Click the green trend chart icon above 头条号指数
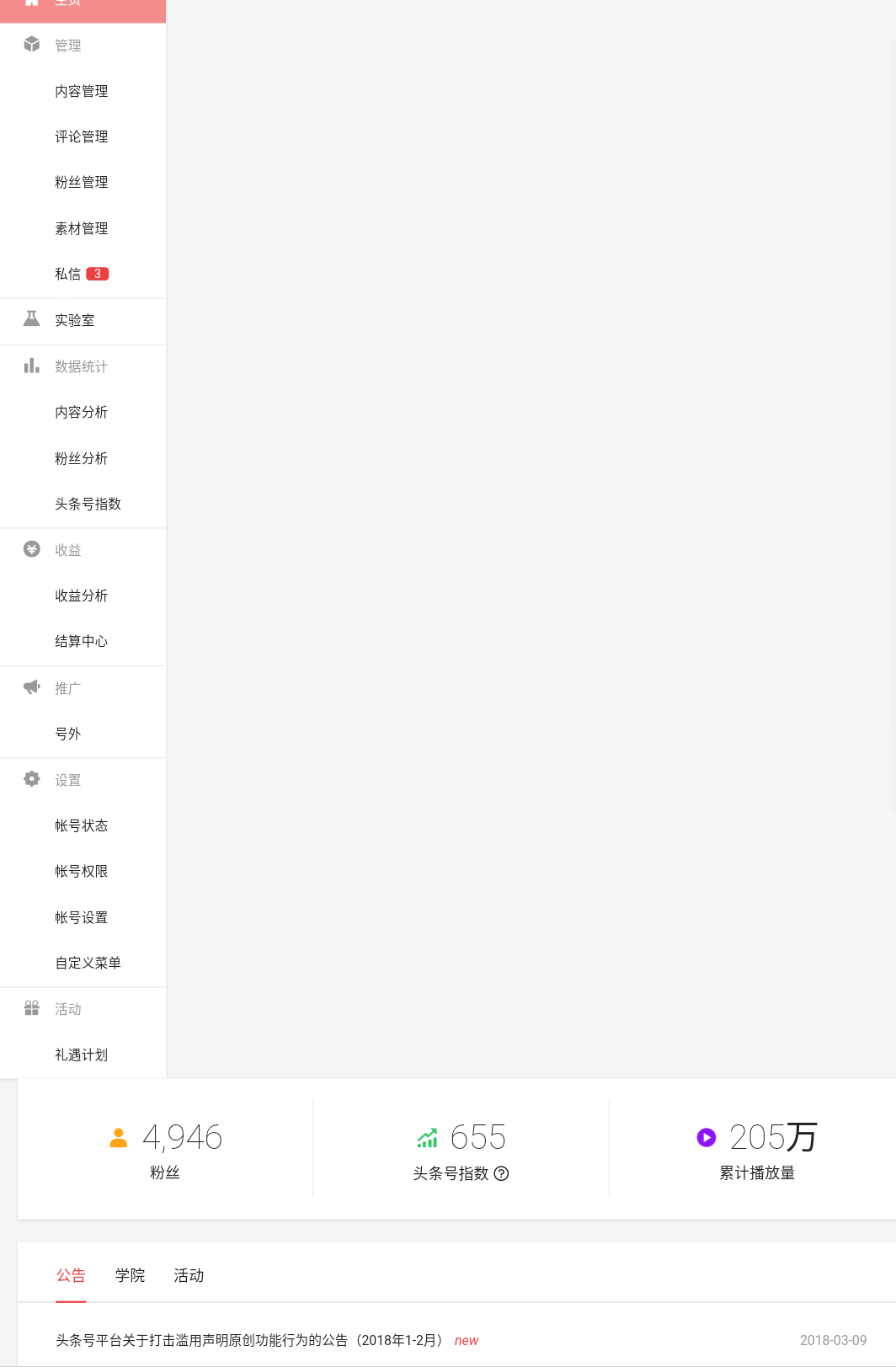896x1367 pixels. [428, 1137]
